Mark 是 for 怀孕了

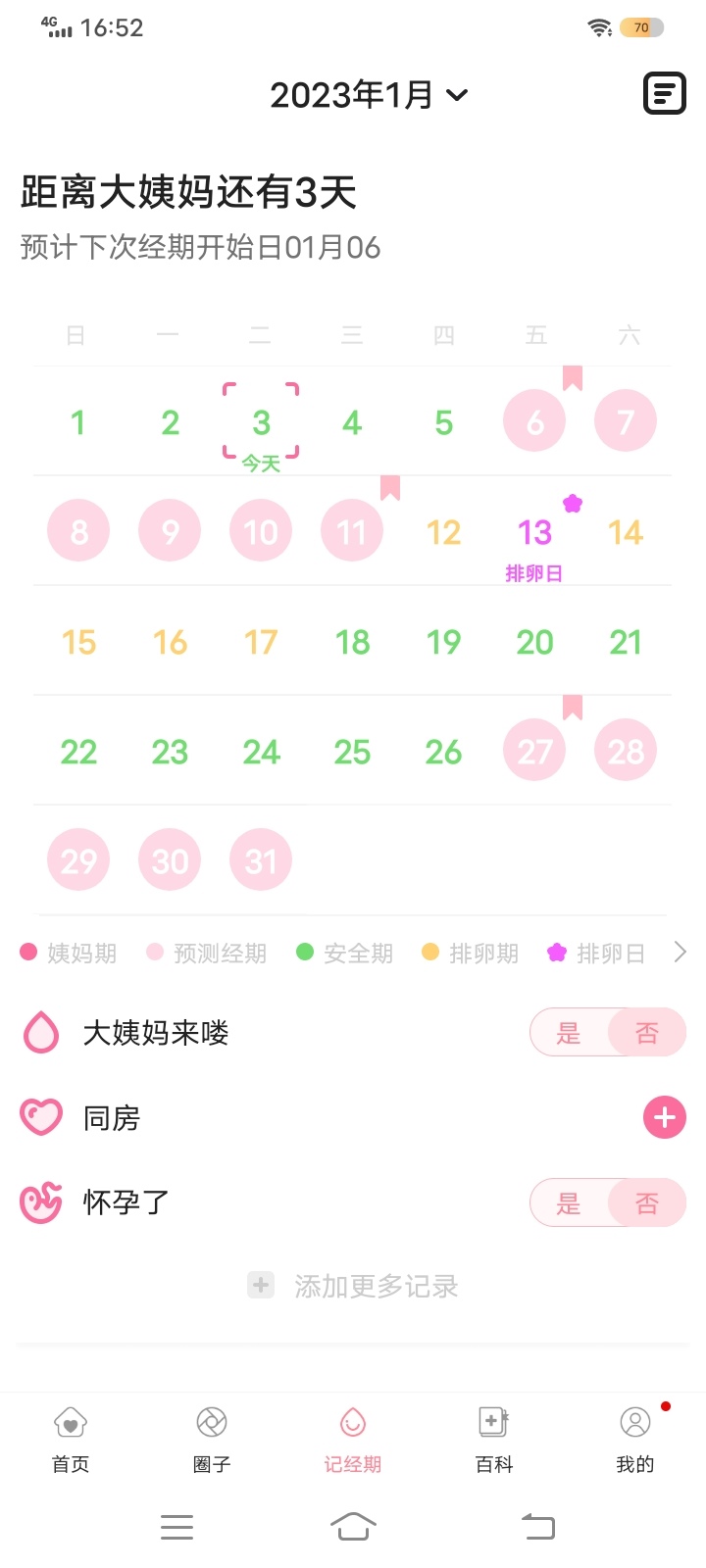[x=569, y=1203]
